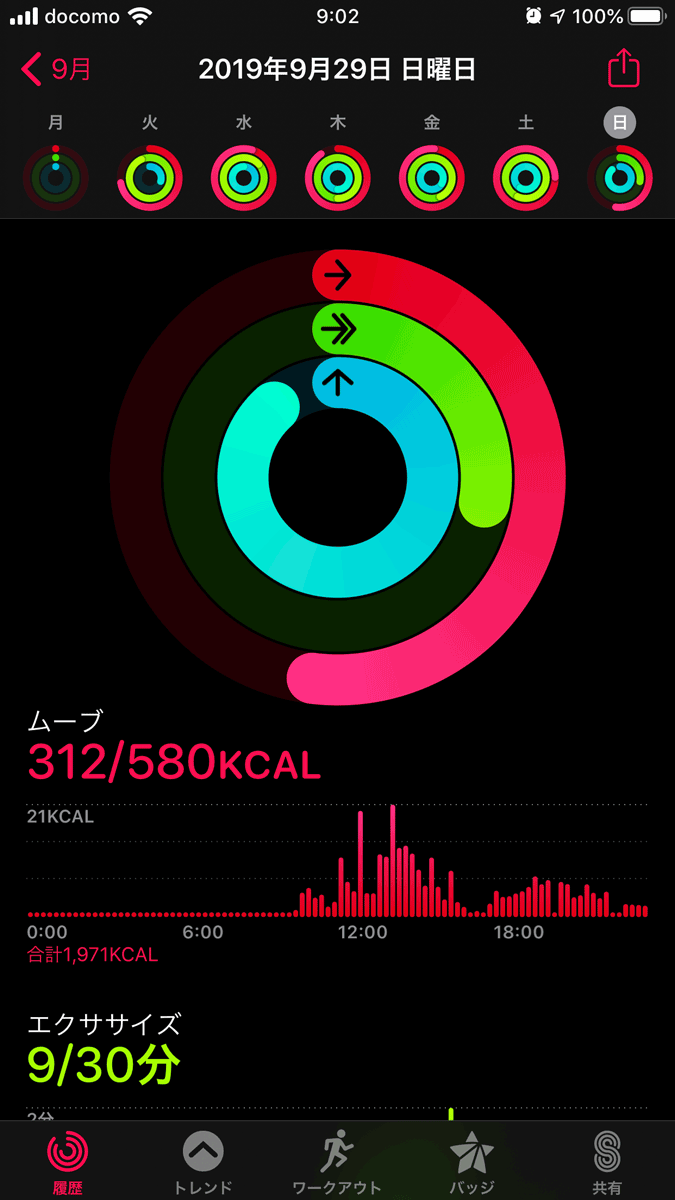
Task: Select Sunday (日) activity rings
Action: [x=620, y=178]
